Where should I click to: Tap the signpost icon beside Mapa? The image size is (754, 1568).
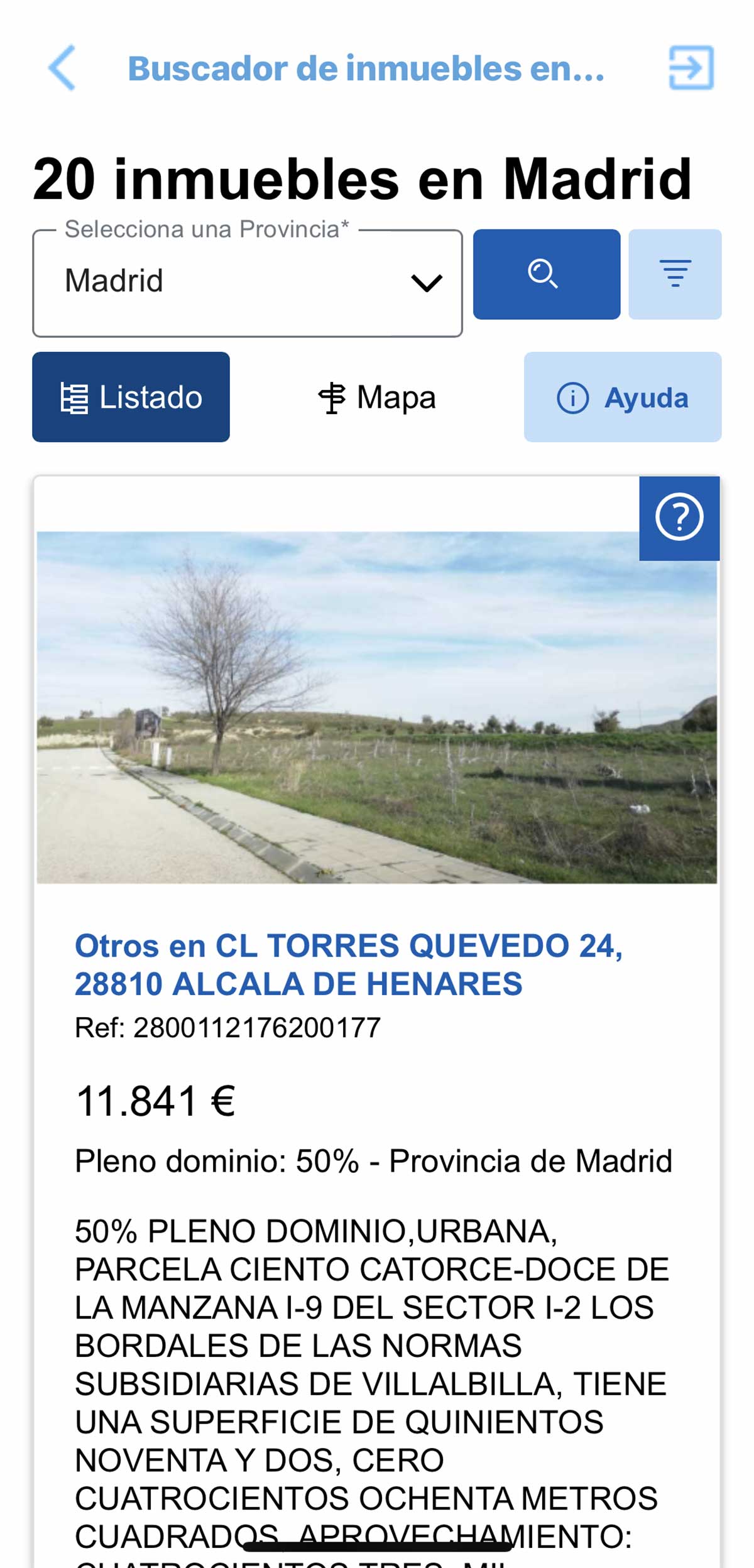tap(333, 397)
